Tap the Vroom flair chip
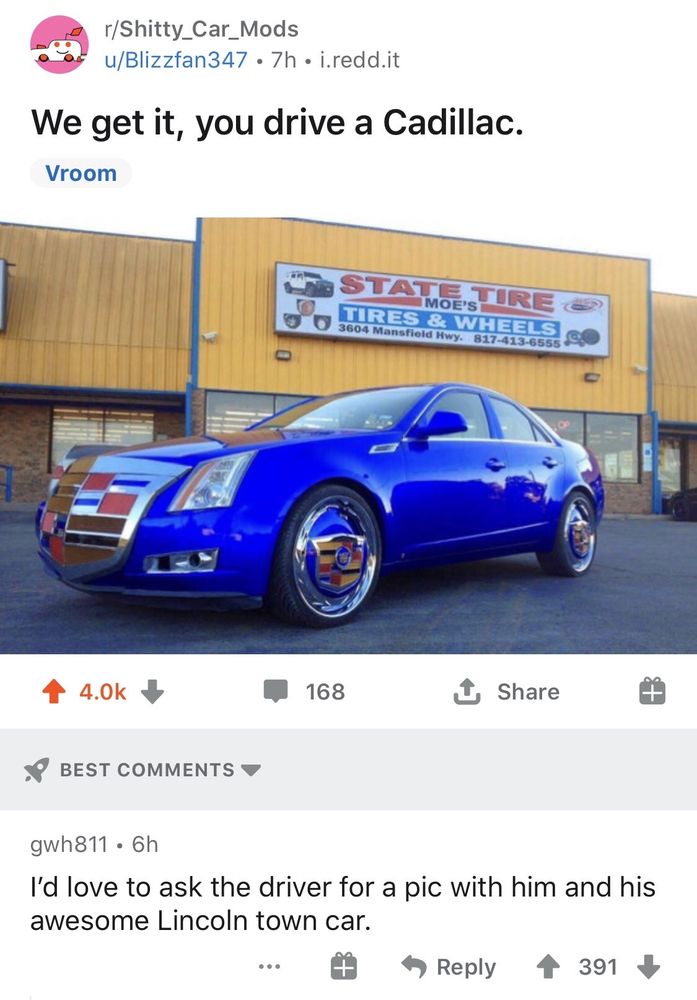This screenshot has height=1000, width=697. [x=81, y=173]
